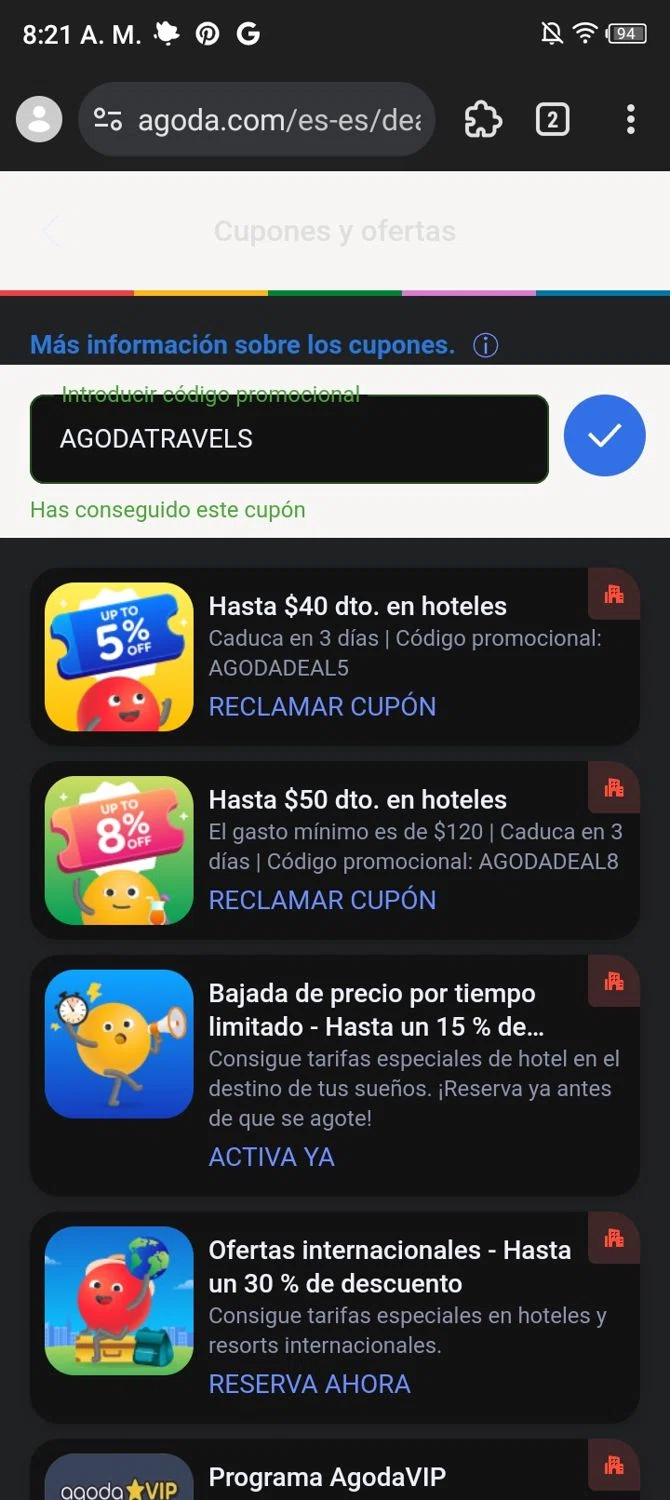Open the coupon info icon
This screenshot has height=1500, width=670.
[485, 346]
